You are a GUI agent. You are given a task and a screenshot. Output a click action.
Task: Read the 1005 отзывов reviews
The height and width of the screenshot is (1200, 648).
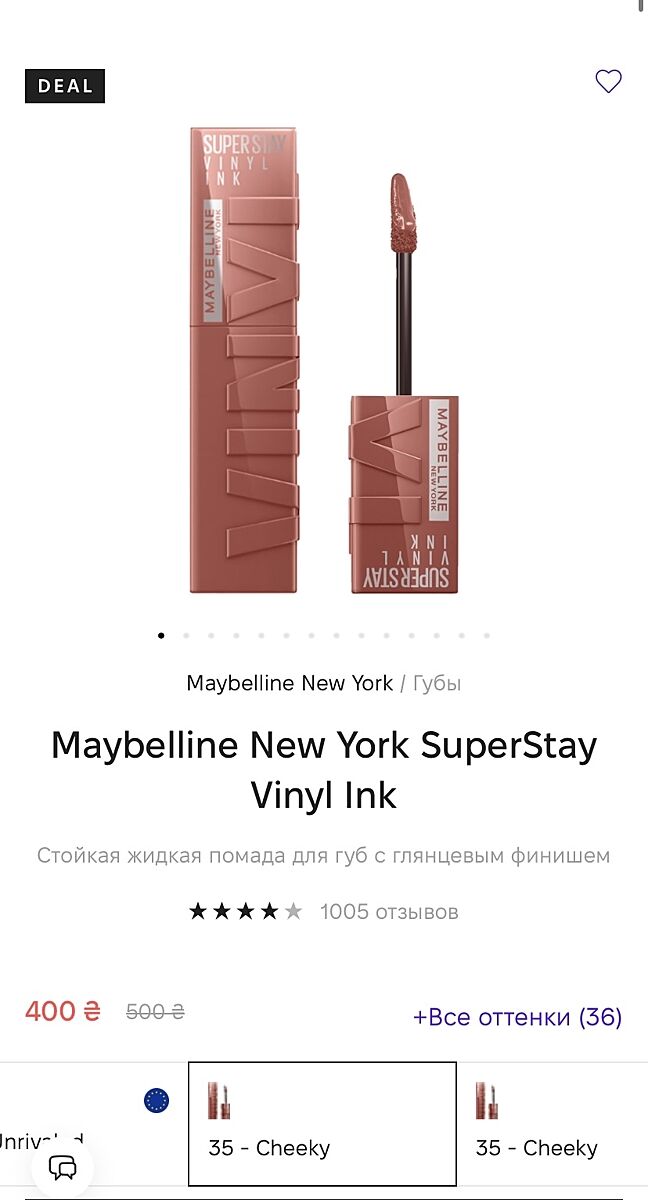[389, 912]
